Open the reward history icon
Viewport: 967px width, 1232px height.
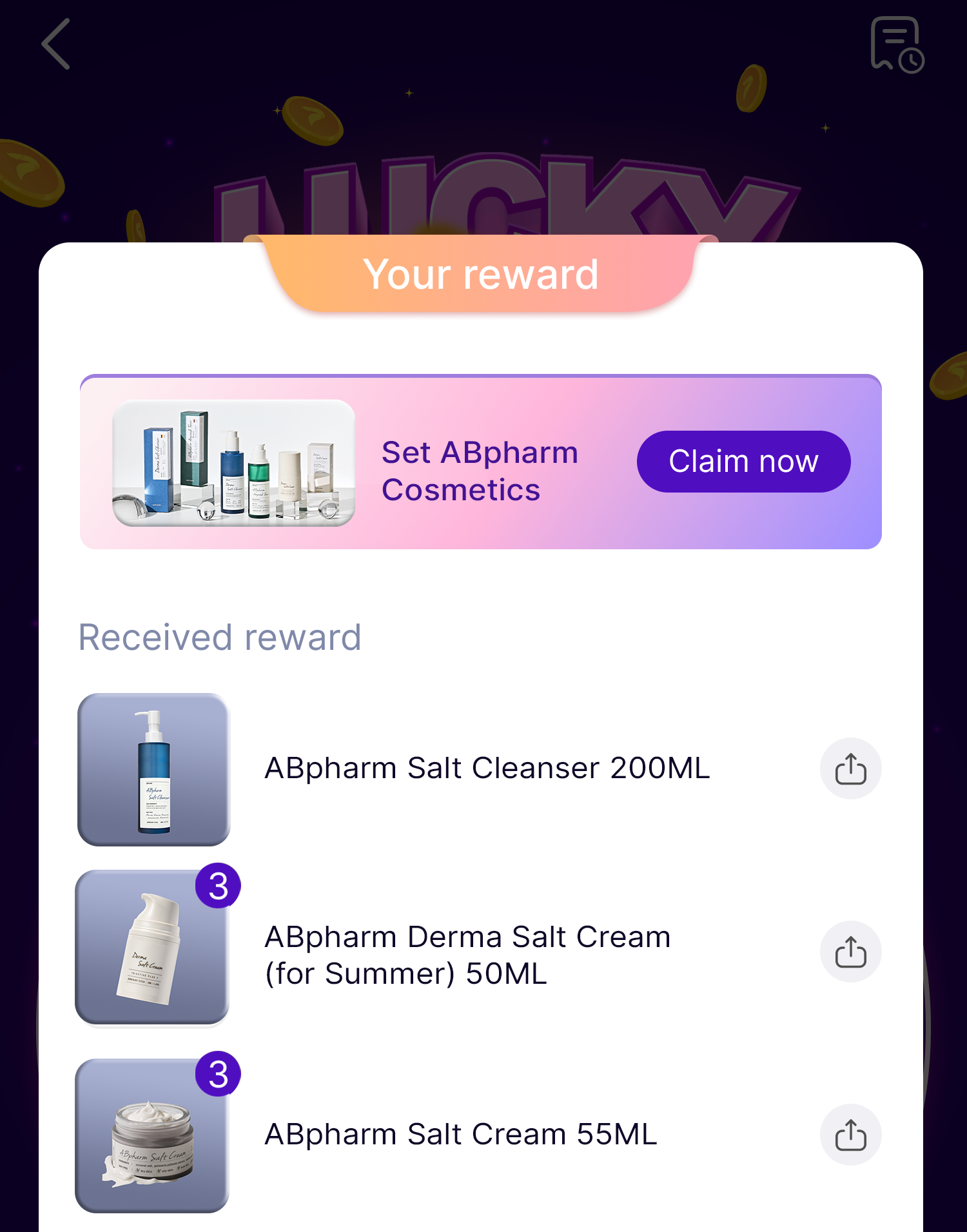pyautogui.click(x=896, y=44)
